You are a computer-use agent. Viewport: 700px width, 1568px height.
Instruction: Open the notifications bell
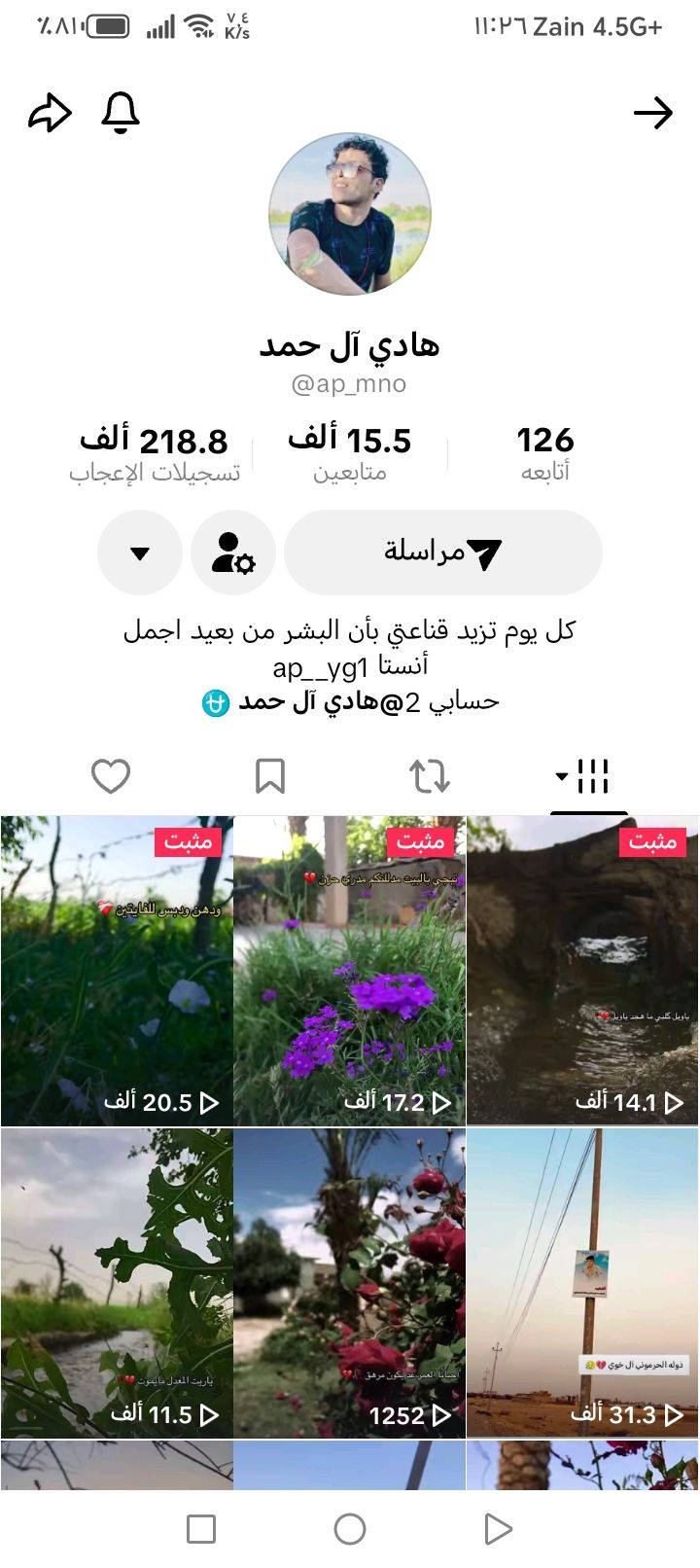(x=121, y=114)
